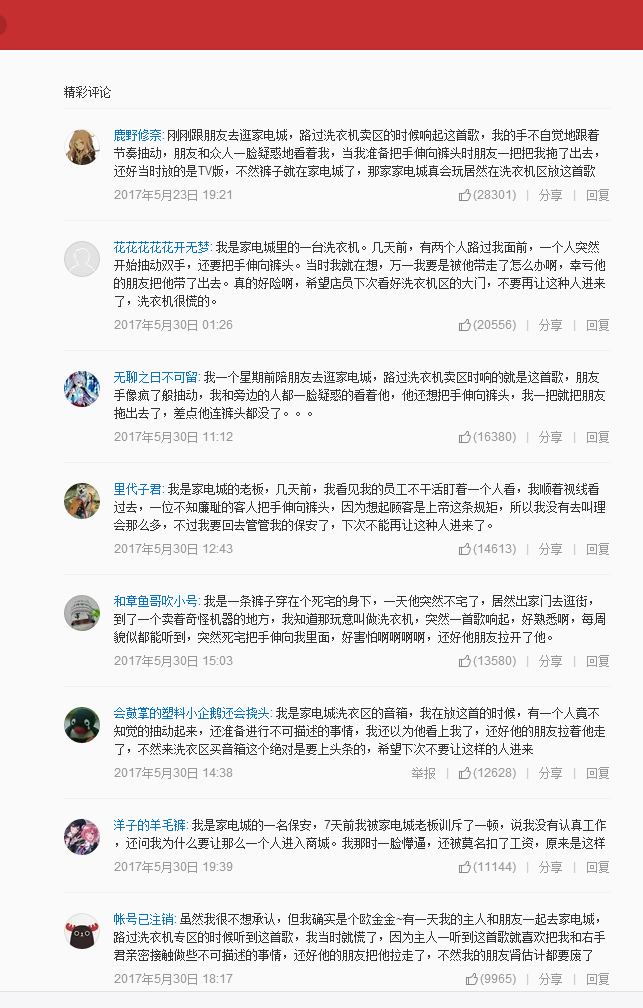Share 洋子的羊毛裤's comment
Viewport: 643px width, 1008px height.
(x=550, y=867)
